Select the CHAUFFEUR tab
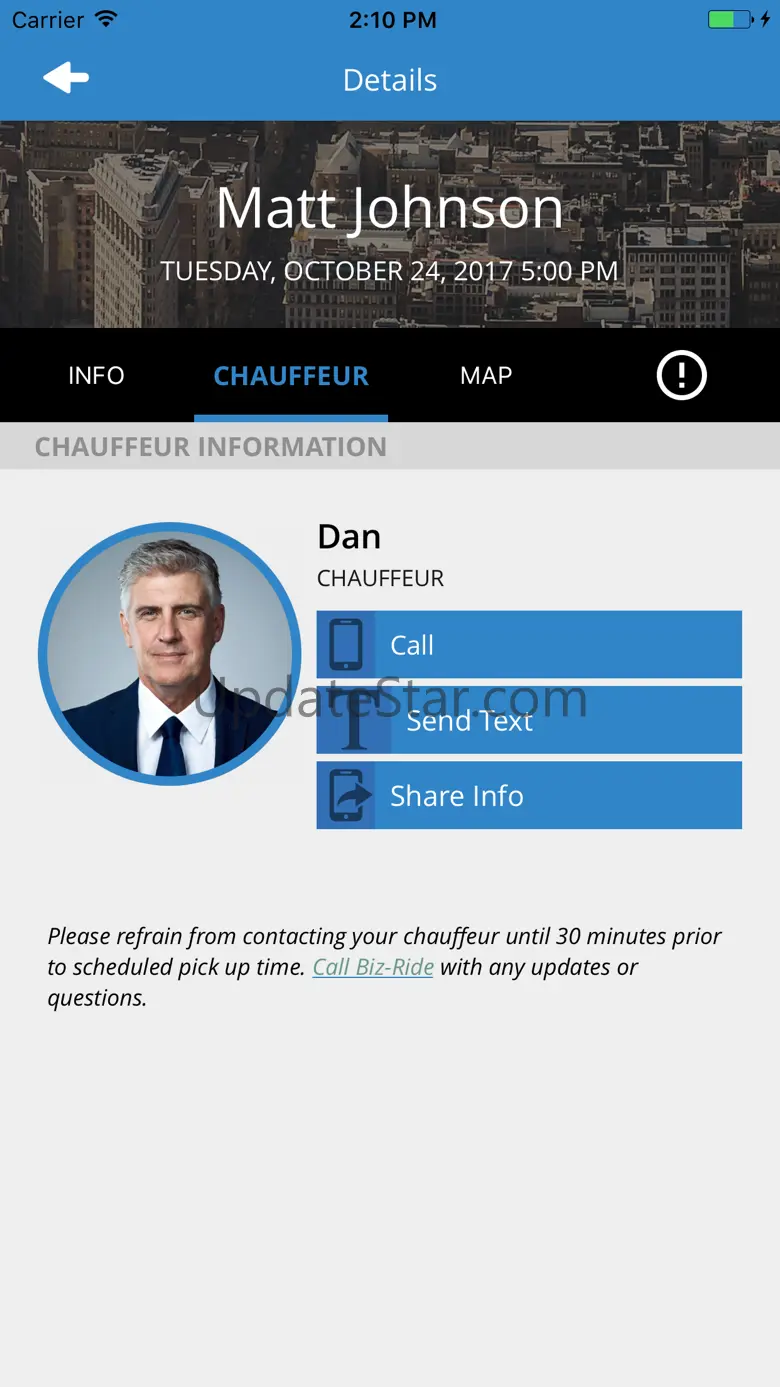 [291, 376]
